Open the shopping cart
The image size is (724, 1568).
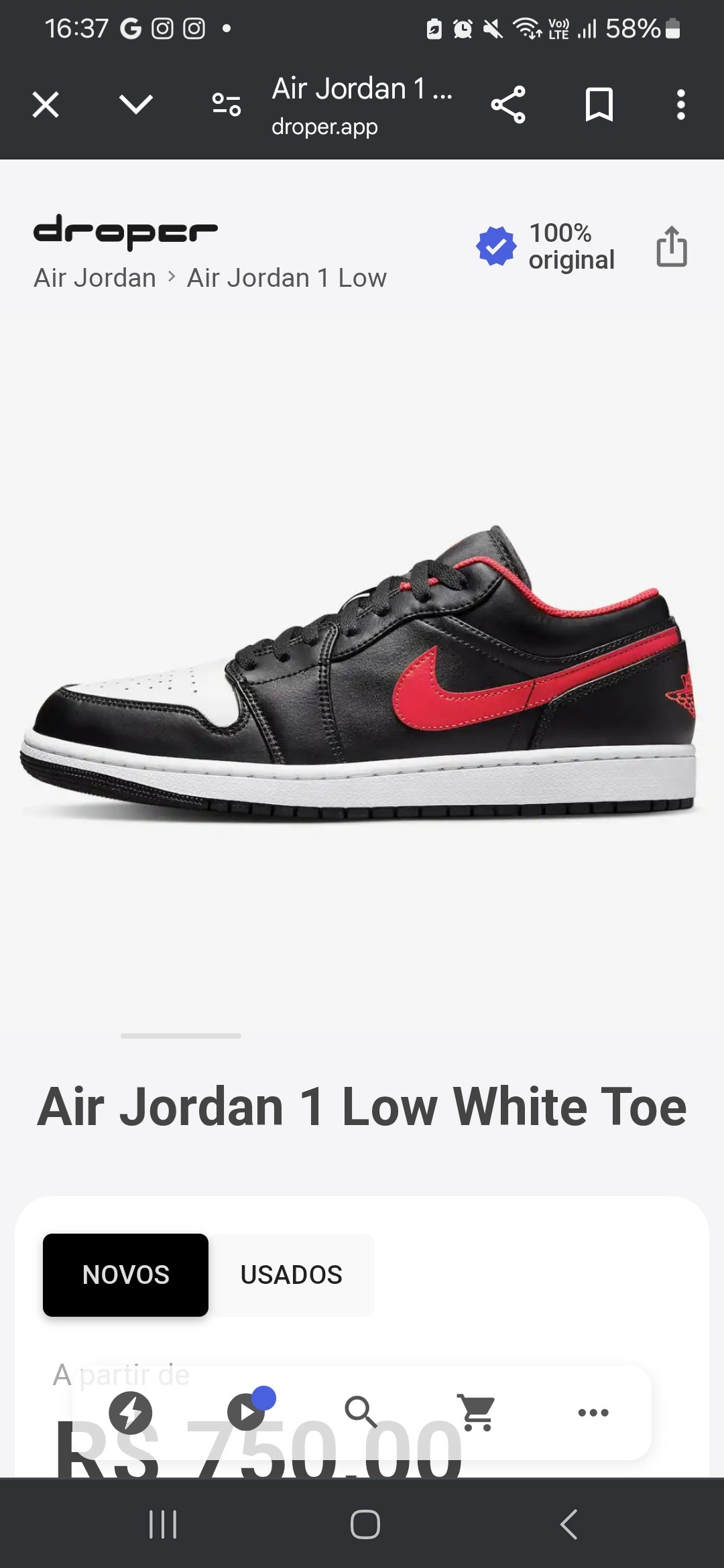click(x=477, y=1413)
